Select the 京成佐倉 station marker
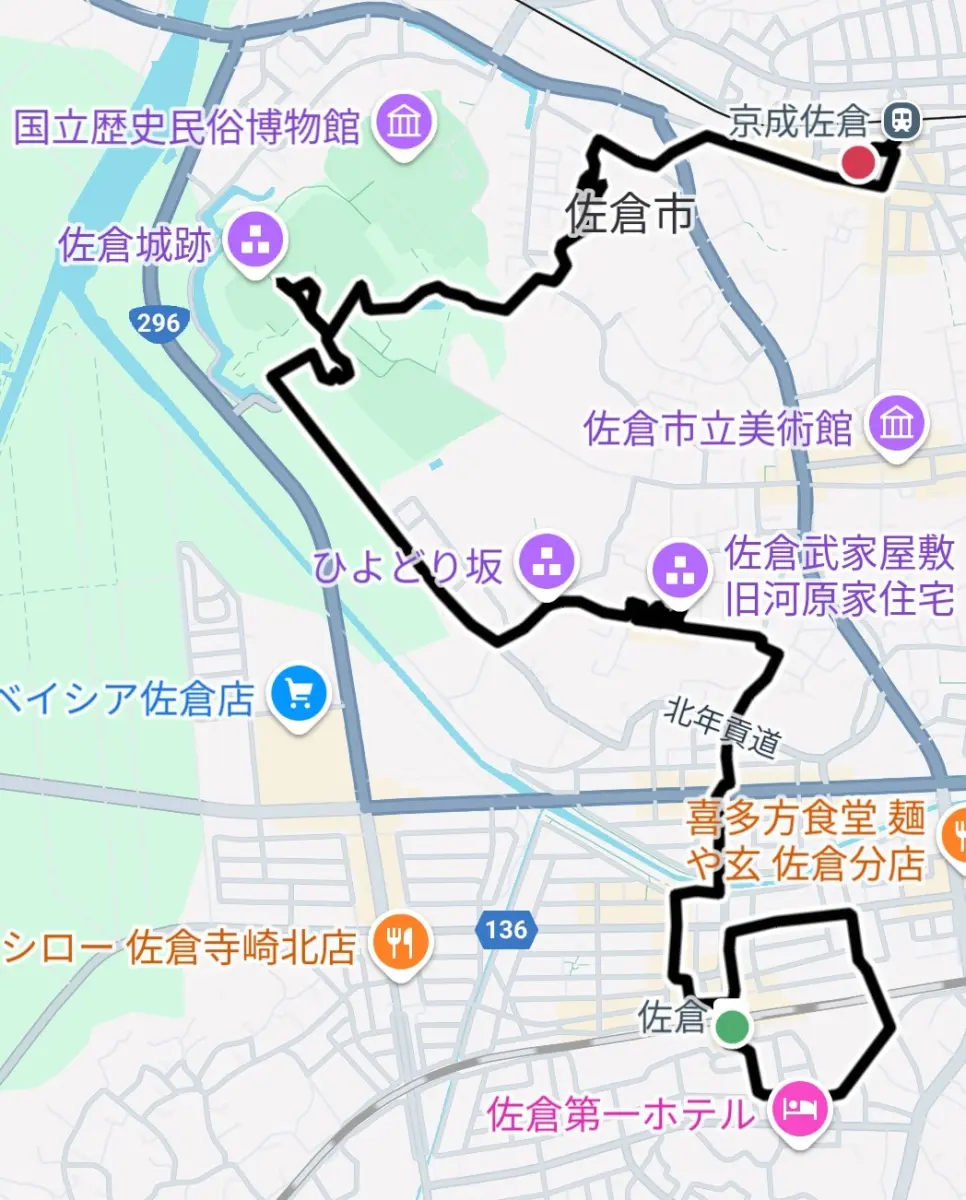Image resolution: width=966 pixels, height=1200 pixels. click(x=902, y=122)
